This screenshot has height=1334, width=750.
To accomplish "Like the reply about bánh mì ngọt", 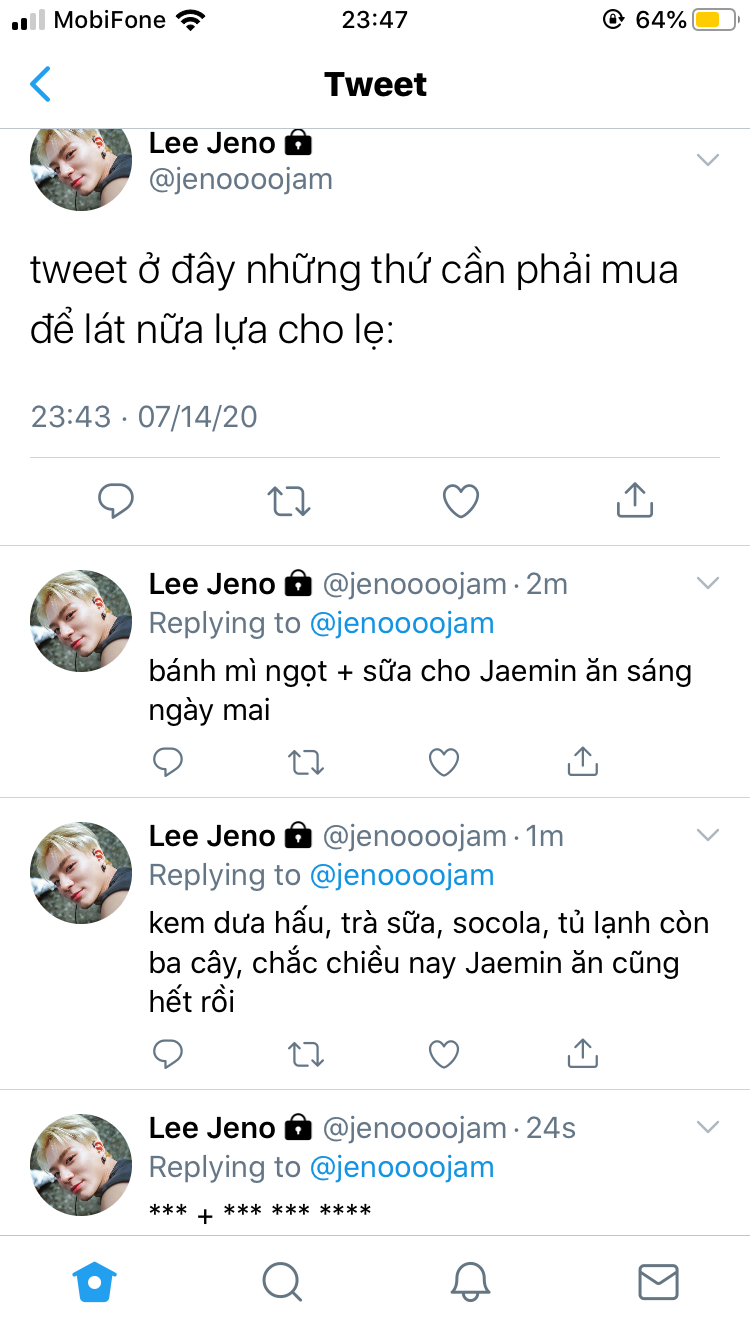I will (443, 763).
